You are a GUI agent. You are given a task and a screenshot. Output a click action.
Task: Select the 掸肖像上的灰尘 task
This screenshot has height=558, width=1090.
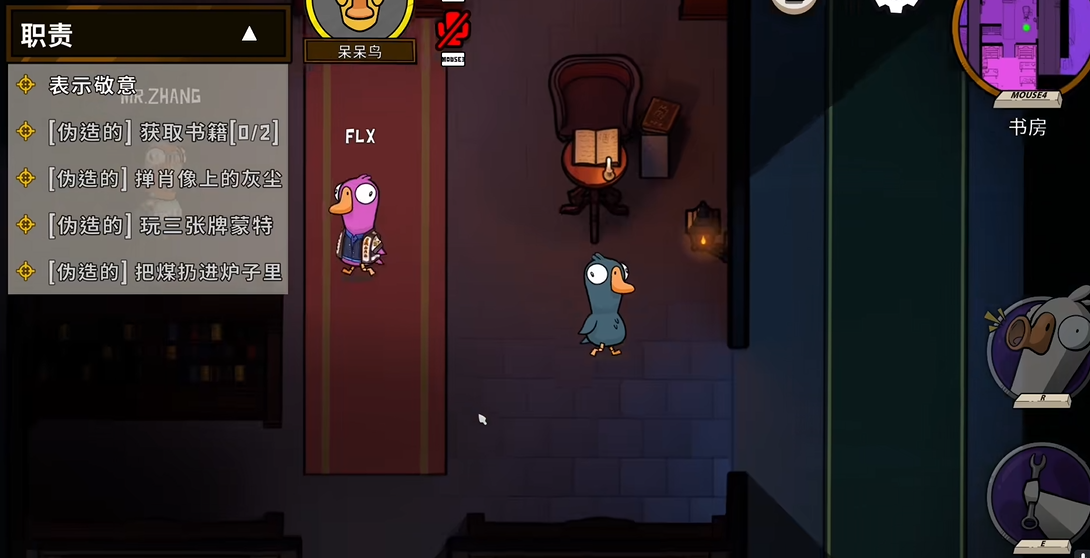pyautogui.click(x=165, y=179)
